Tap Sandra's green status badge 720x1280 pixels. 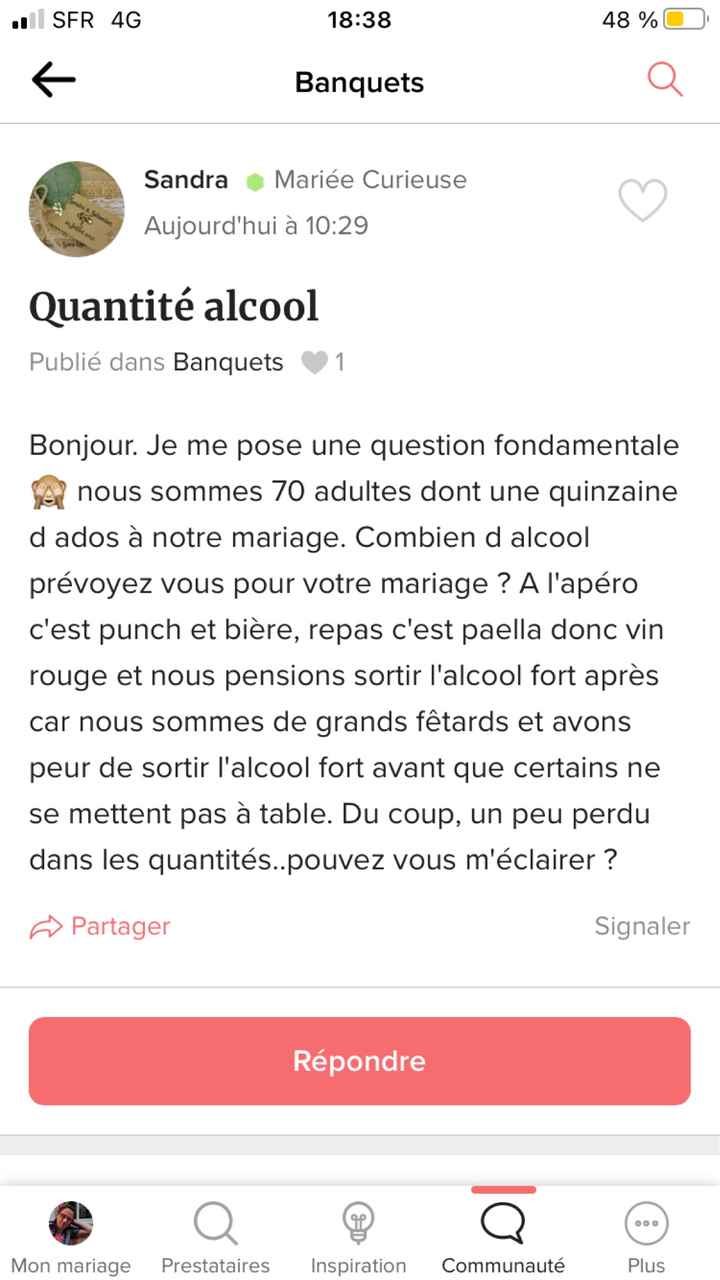tap(254, 180)
